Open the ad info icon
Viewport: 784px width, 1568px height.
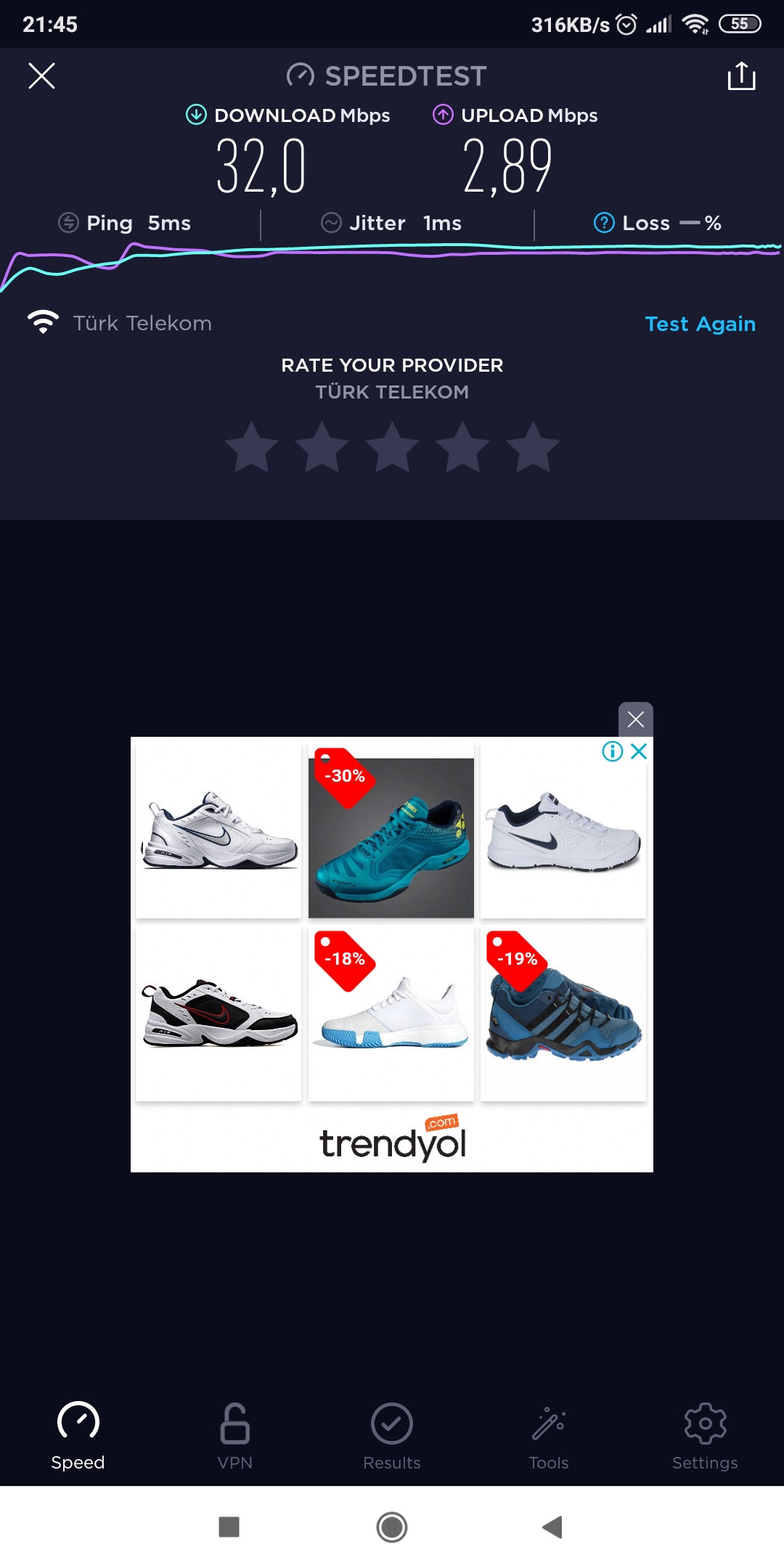[613, 751]
